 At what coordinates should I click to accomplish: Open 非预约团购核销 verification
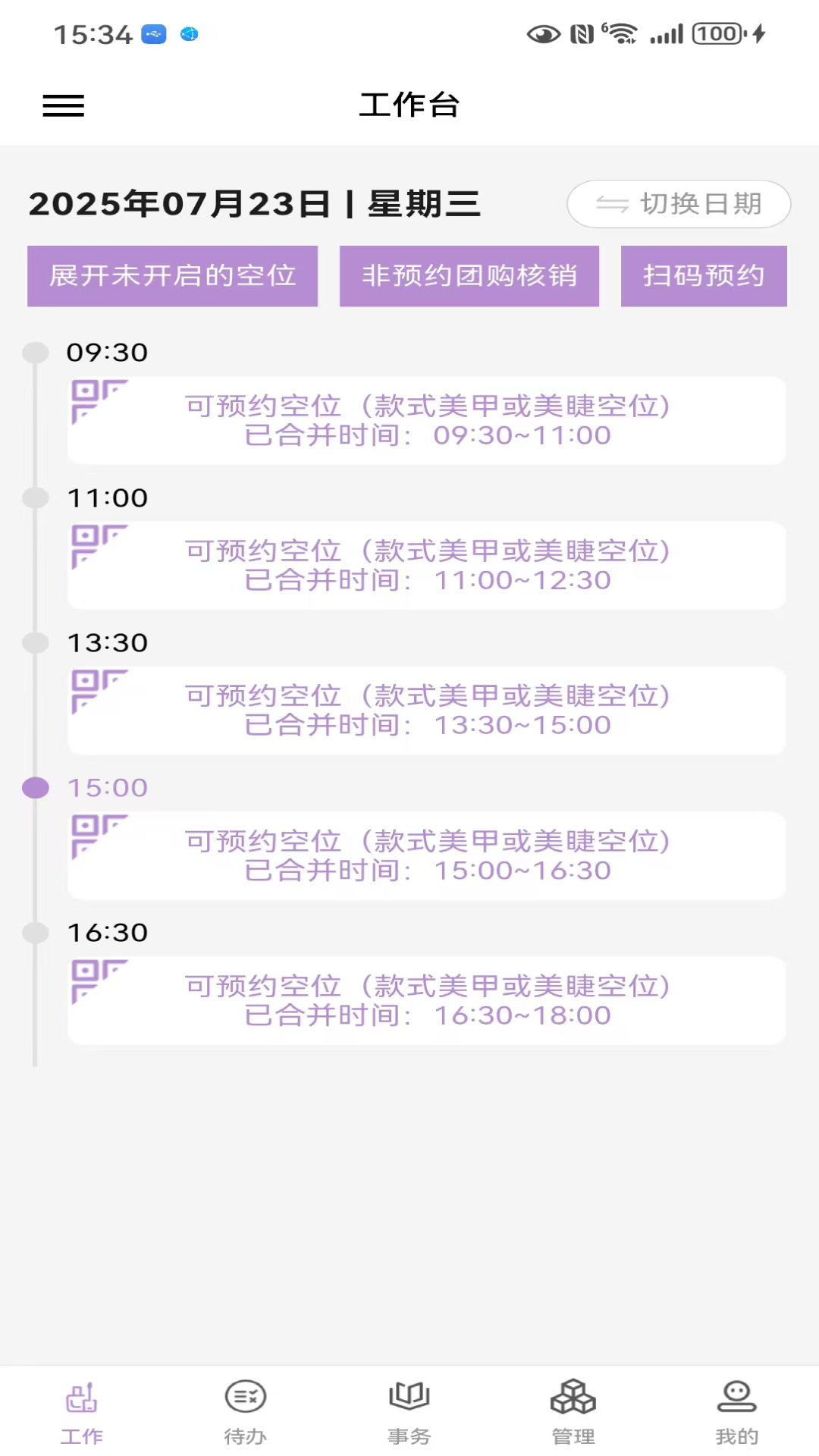[x=469, y=276]
